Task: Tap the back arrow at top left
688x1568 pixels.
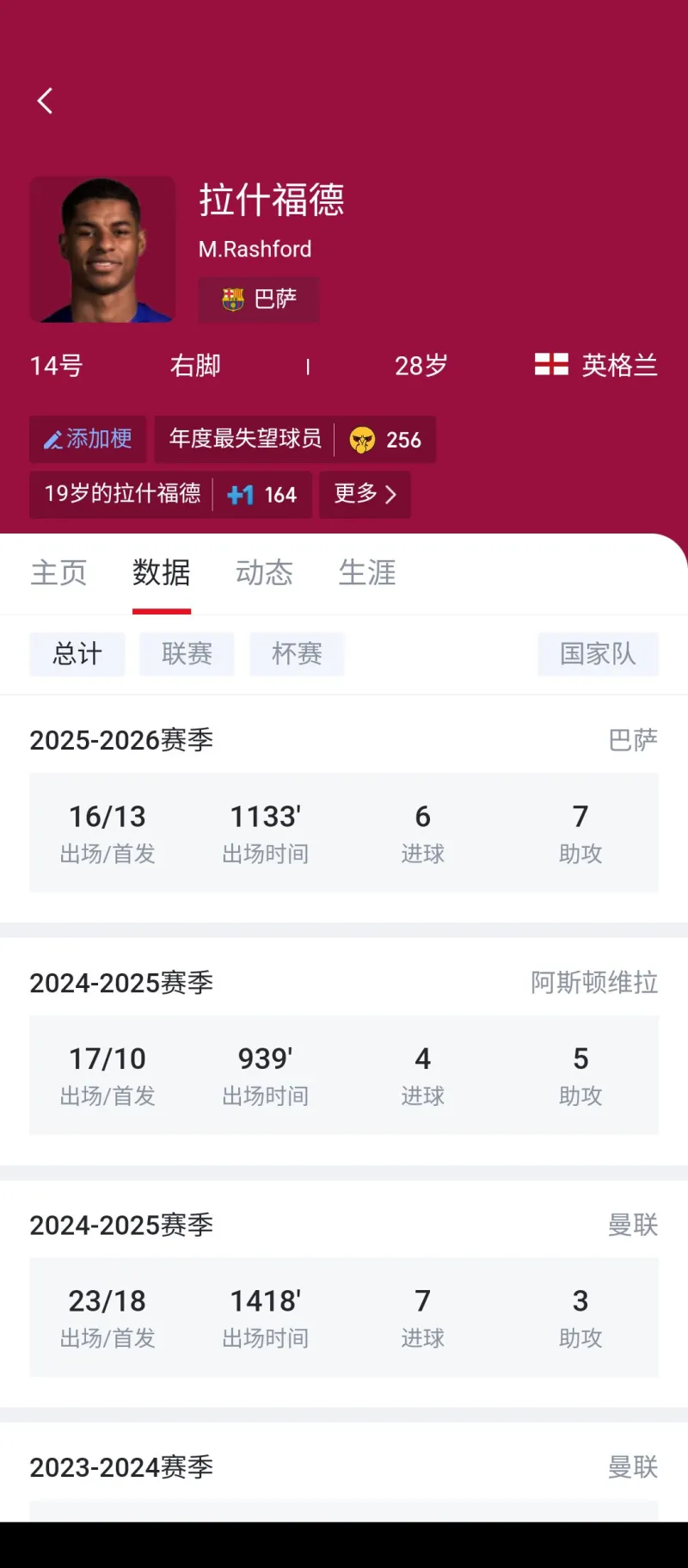Action: point(44,100)
